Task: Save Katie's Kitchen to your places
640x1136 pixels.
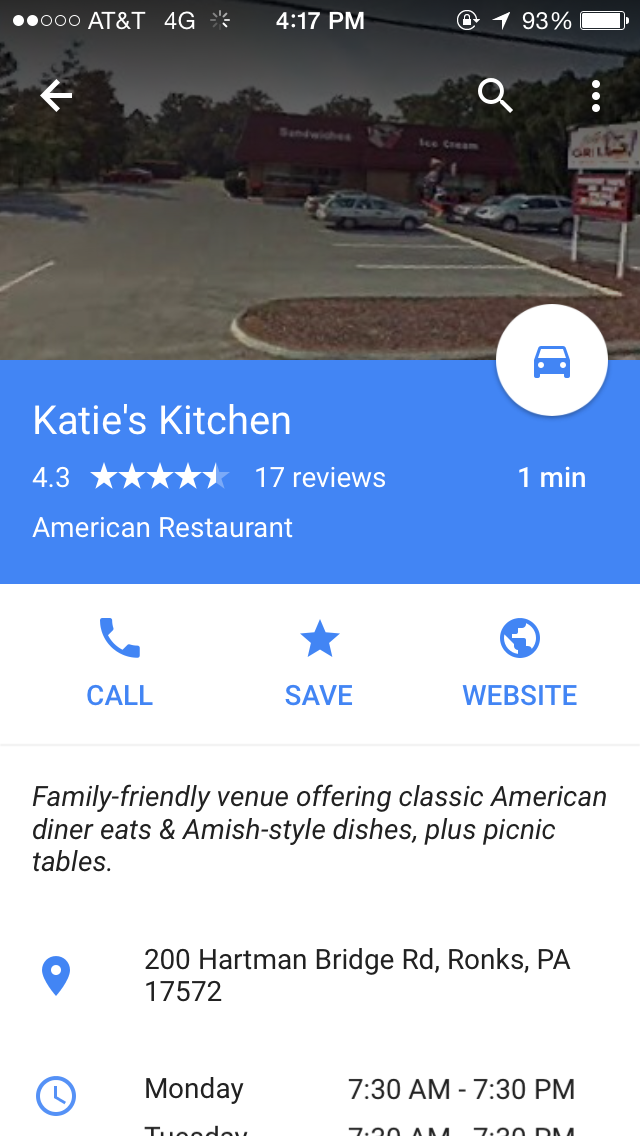Action: (x=319, y=662)
